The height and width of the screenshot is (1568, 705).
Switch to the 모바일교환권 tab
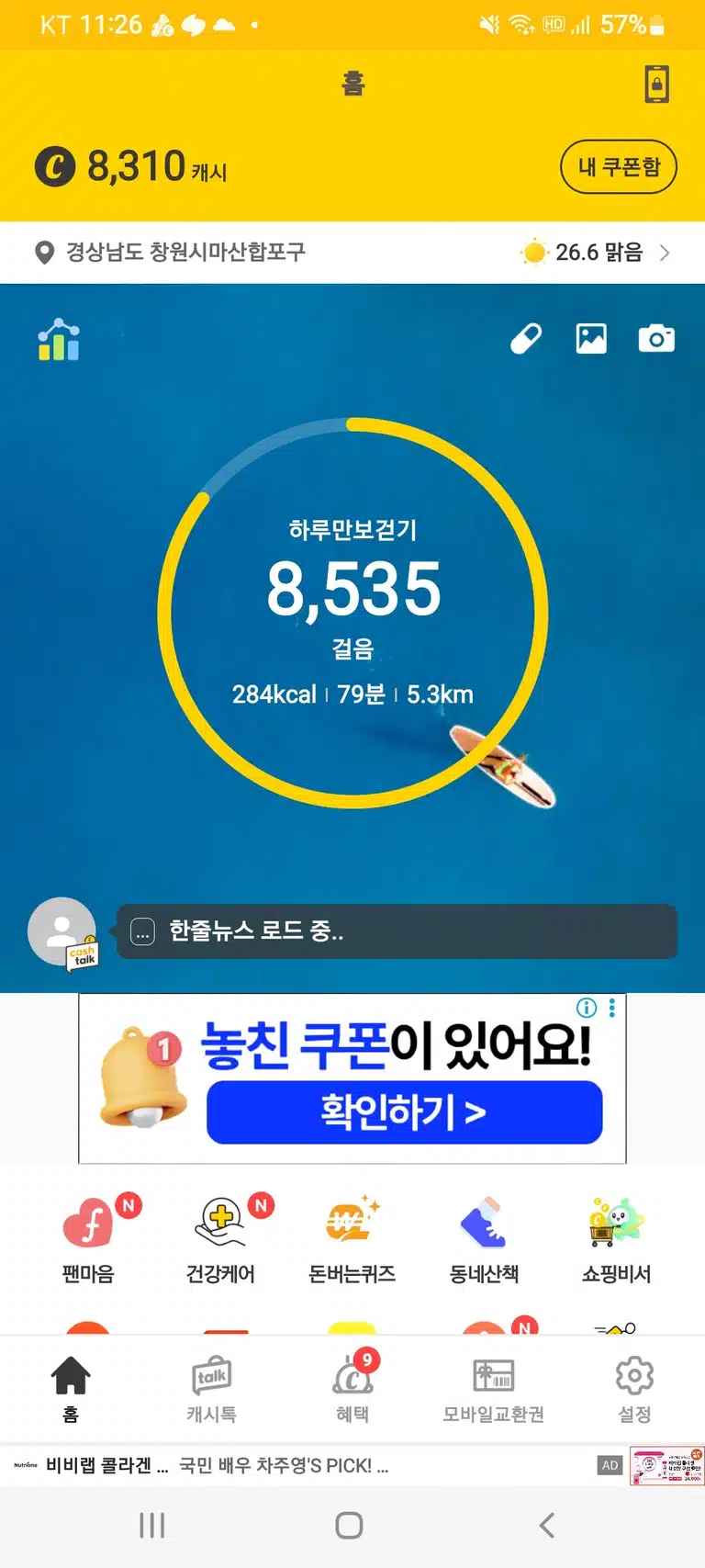[494, 1389]
